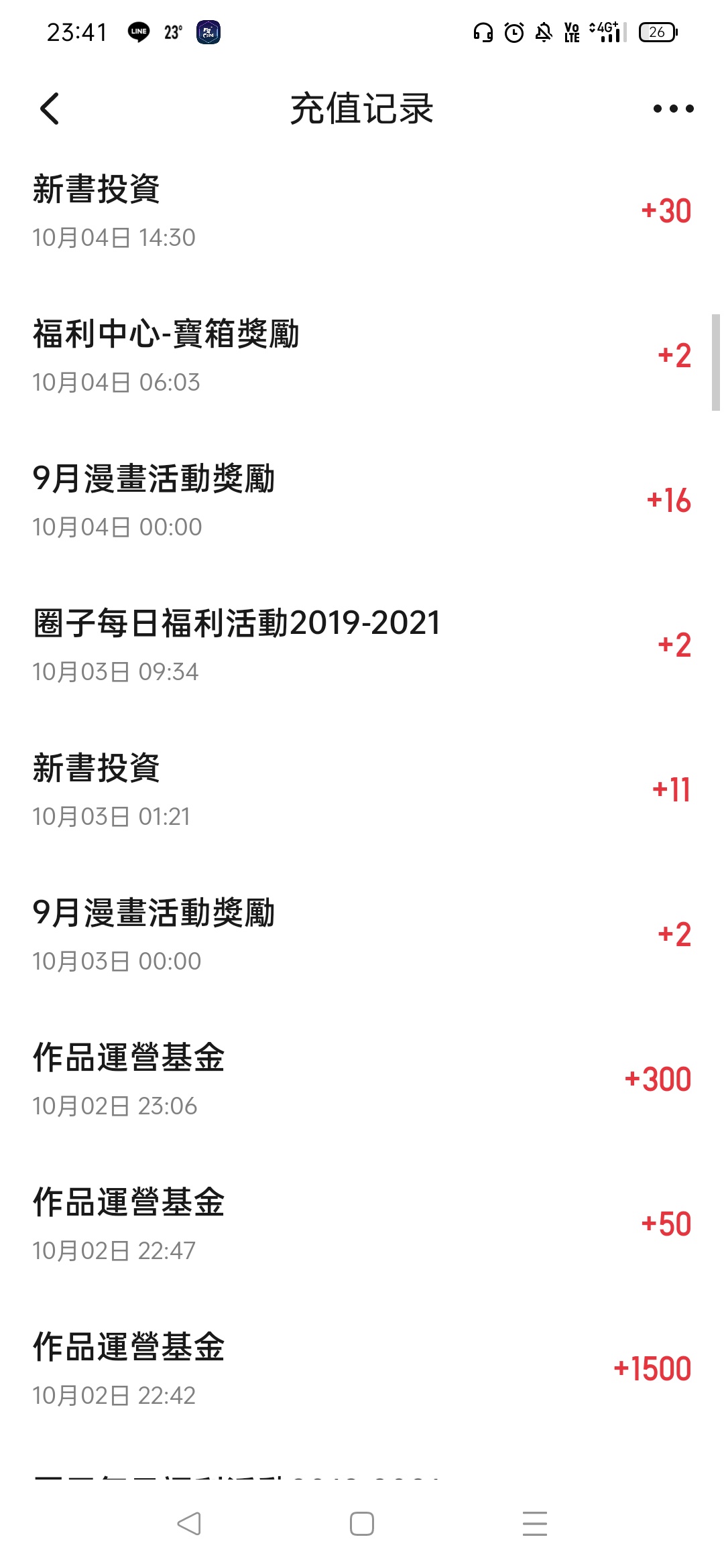Tap the system home button
The image size is (724, 1568).
tap(362, 1524)
